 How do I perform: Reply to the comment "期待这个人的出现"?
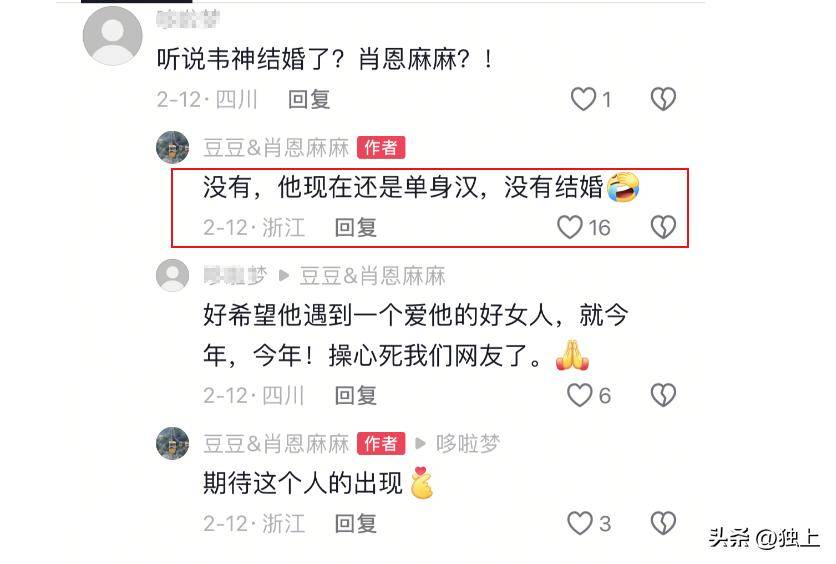tap(355, 523)
